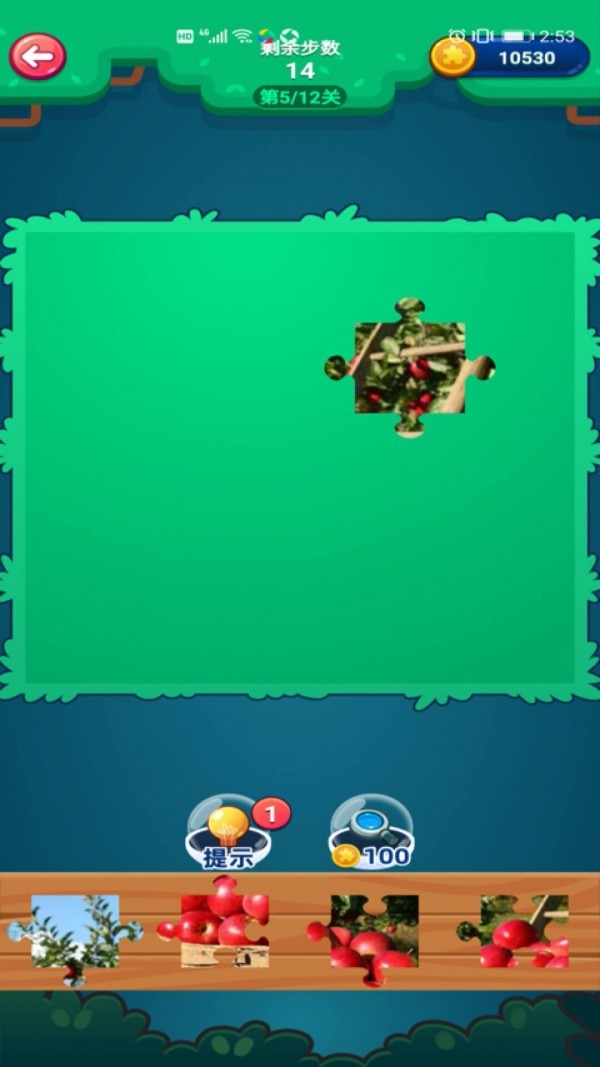Tap the placed puzzle piece on the board
The width and height of the screenshot is (600, 1067).
point(410,368)
